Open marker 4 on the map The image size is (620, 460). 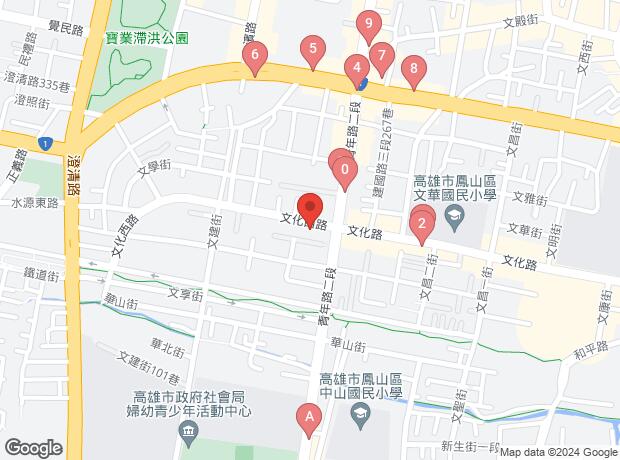[355, 69]
